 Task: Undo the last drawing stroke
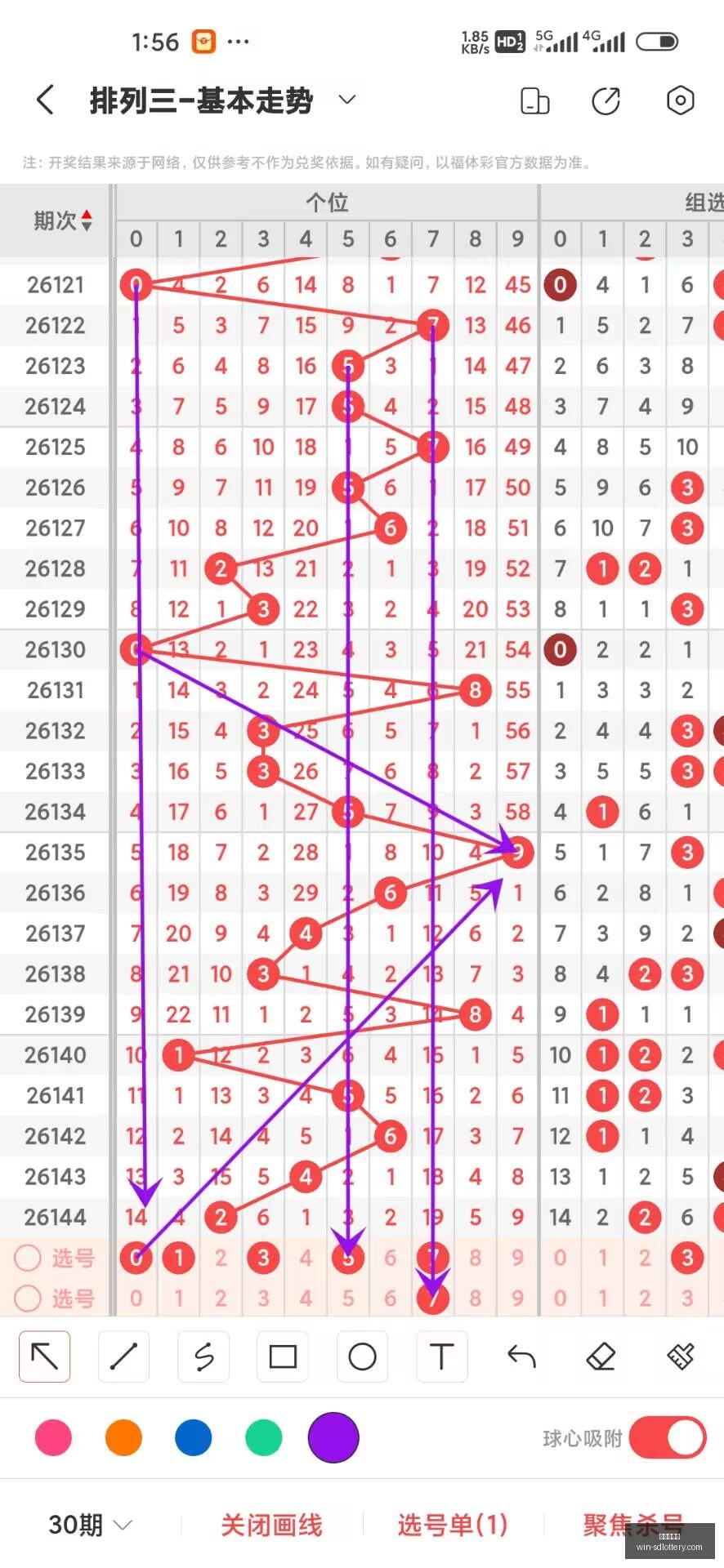(x=521, y=1356)
